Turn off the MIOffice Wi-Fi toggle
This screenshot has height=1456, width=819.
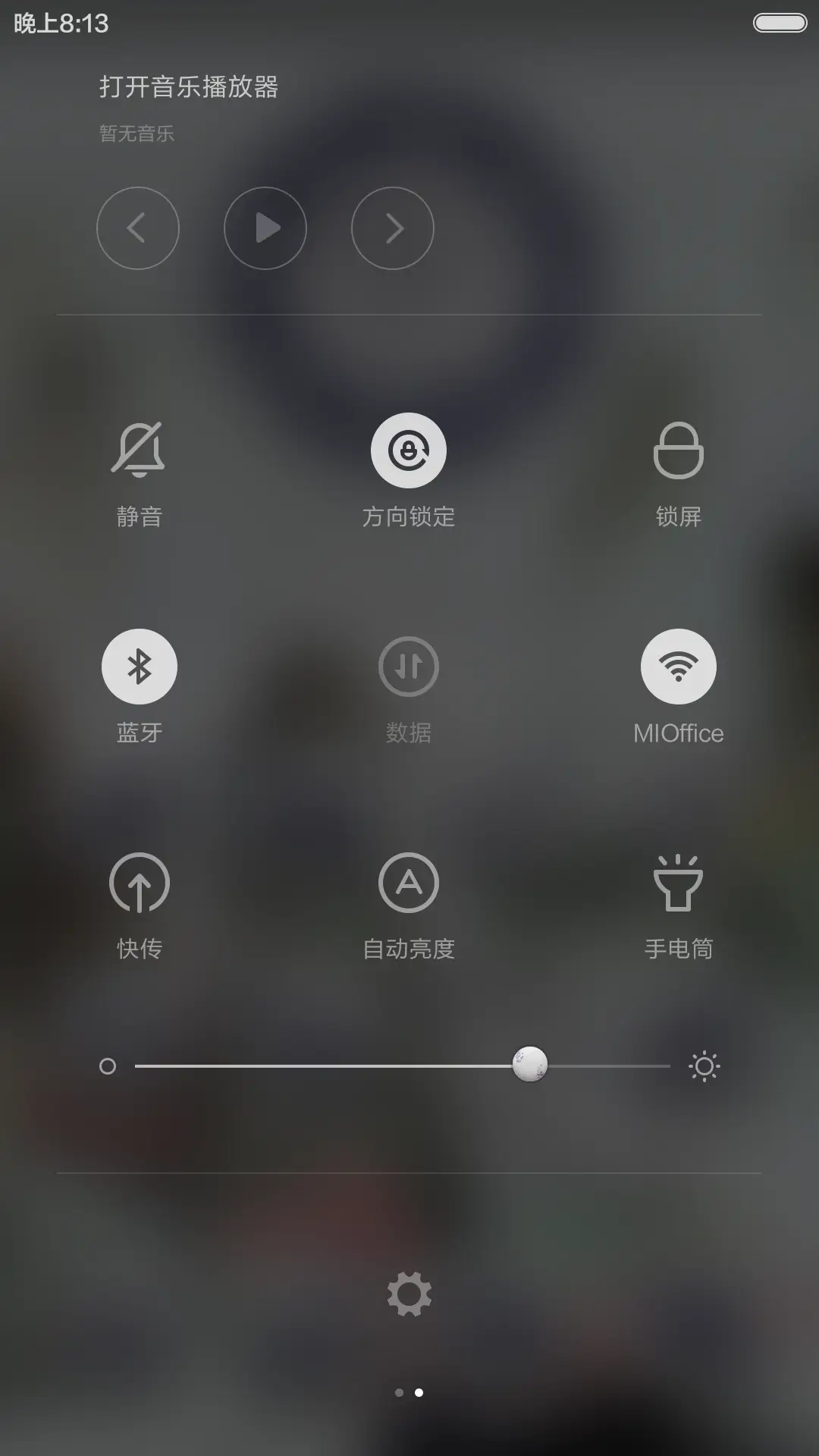pos(679,666)
